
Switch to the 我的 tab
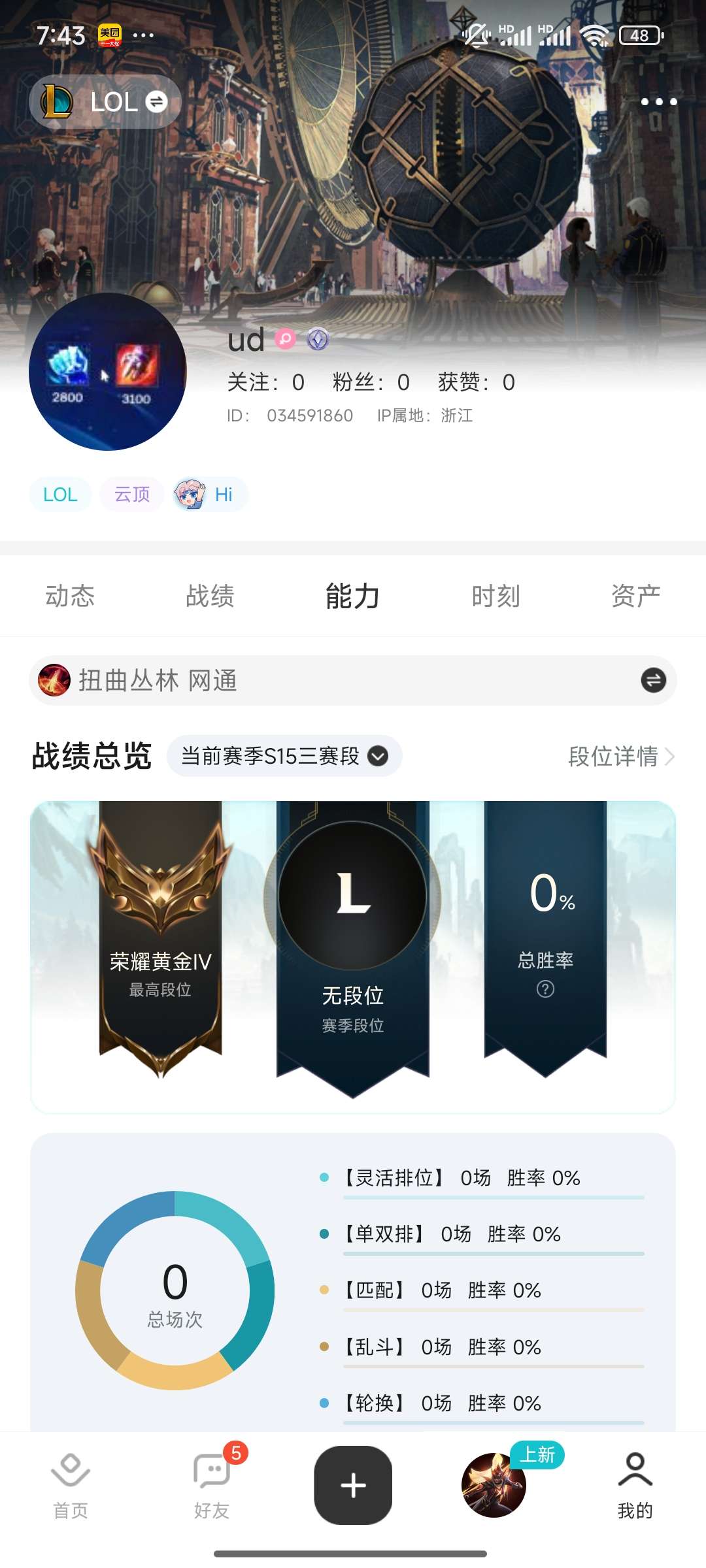(x=635, y=1484)
